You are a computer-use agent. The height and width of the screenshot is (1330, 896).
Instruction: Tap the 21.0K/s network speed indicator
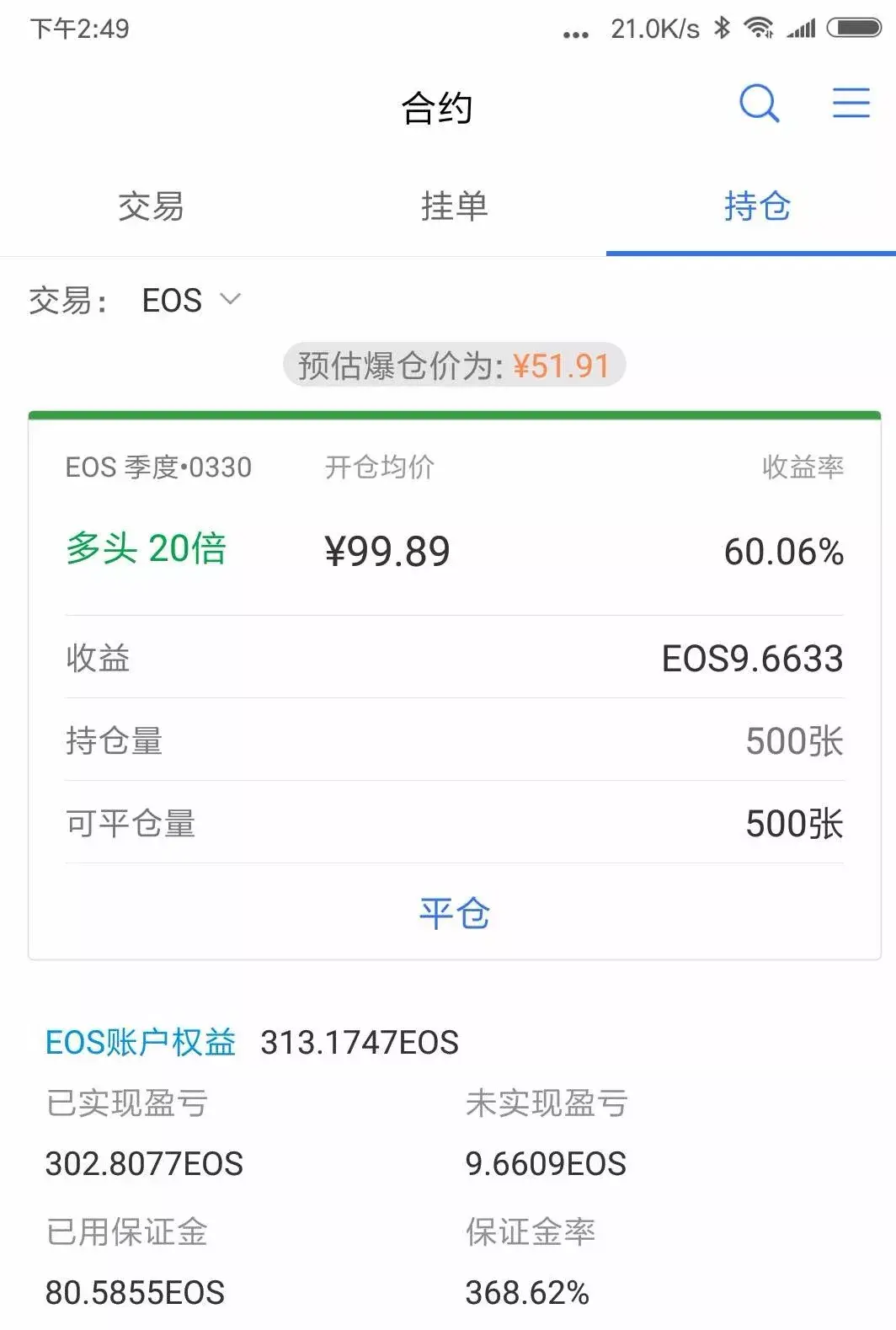655,28
